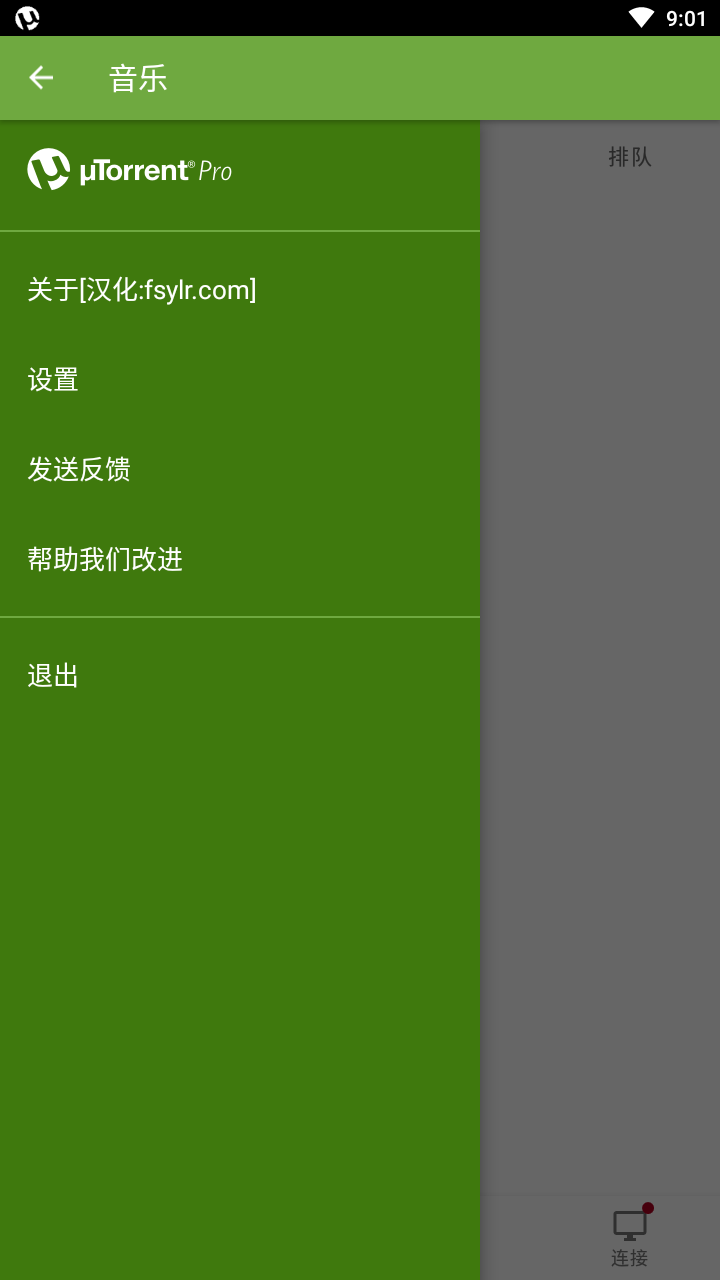Viewport: 720px width, 1280px height.
Task: Open the 连接 item in the bottom bar
Action: (x=630, y=1237)
